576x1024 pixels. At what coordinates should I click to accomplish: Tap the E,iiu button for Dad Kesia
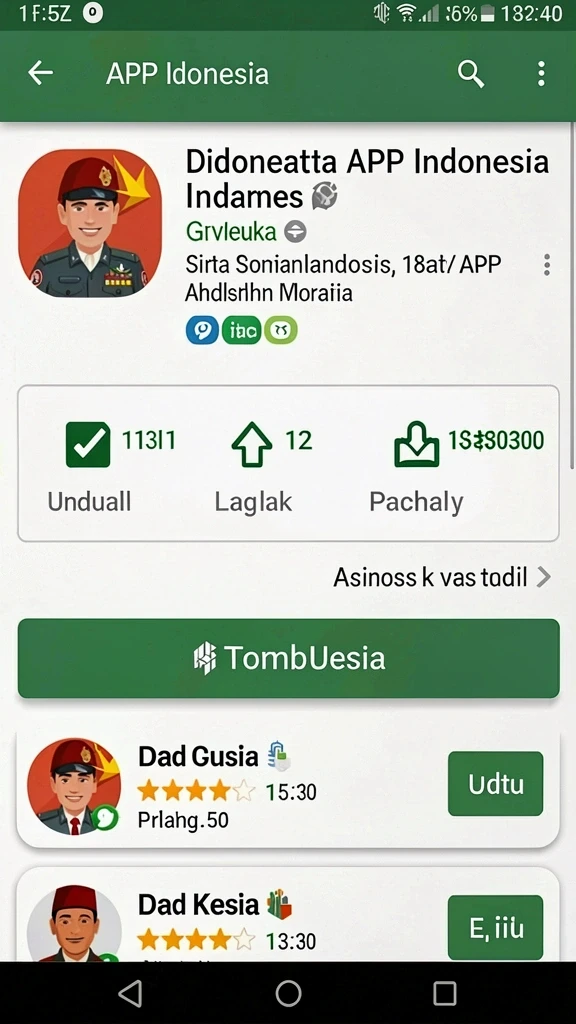pyautogui.click(x=496, y=927)
